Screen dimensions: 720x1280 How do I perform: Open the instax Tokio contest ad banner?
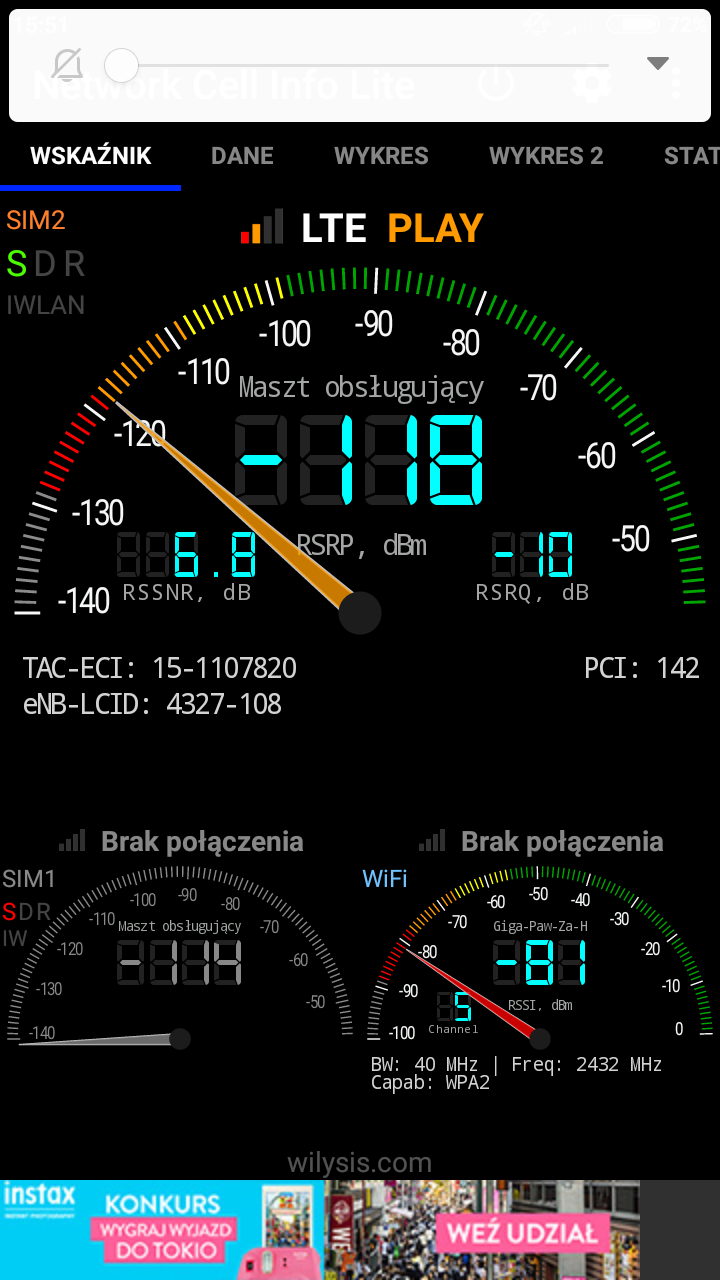pyautogui.click(x=320, y=1230)
